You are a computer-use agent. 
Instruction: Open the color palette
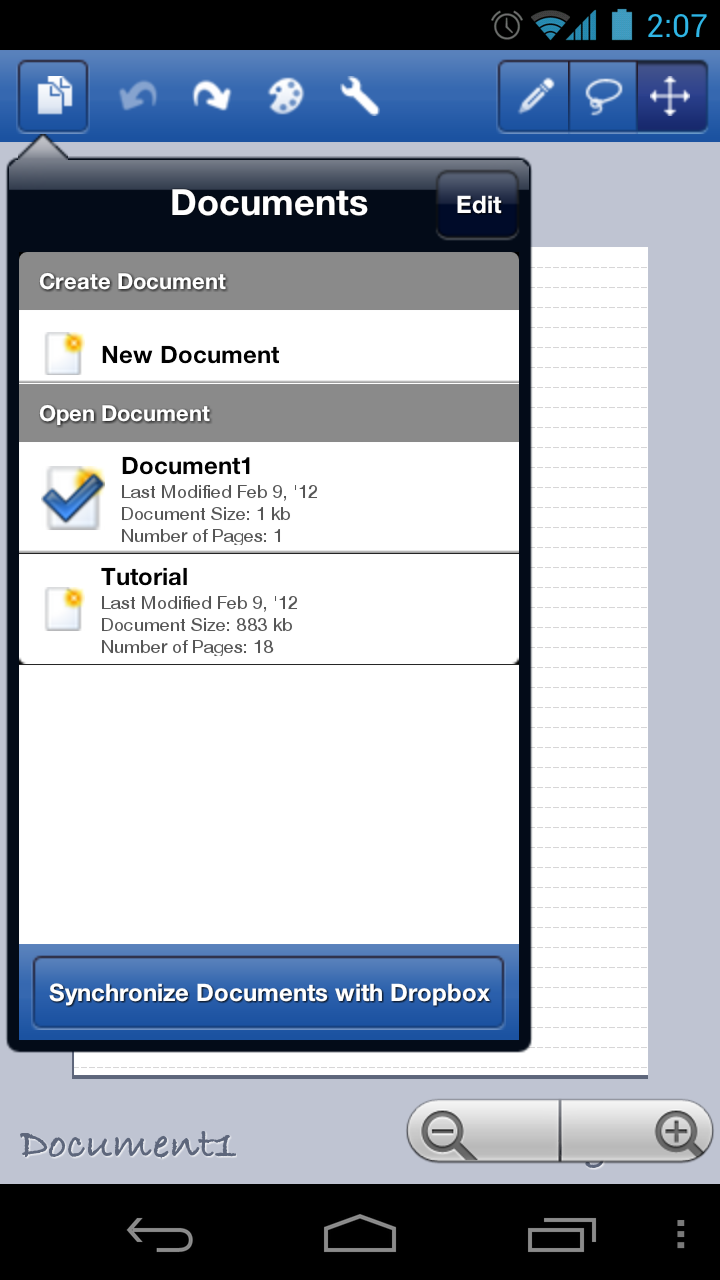point(285,97)
